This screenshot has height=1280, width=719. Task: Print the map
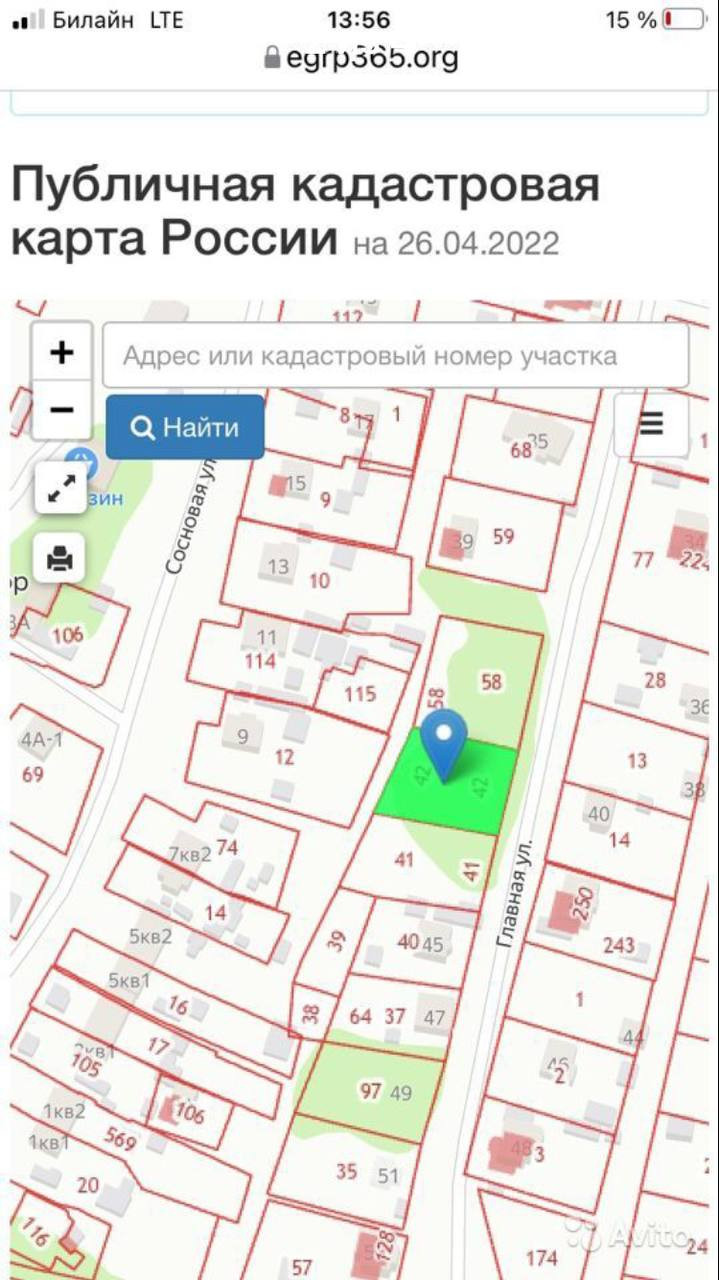pos(60,558)
